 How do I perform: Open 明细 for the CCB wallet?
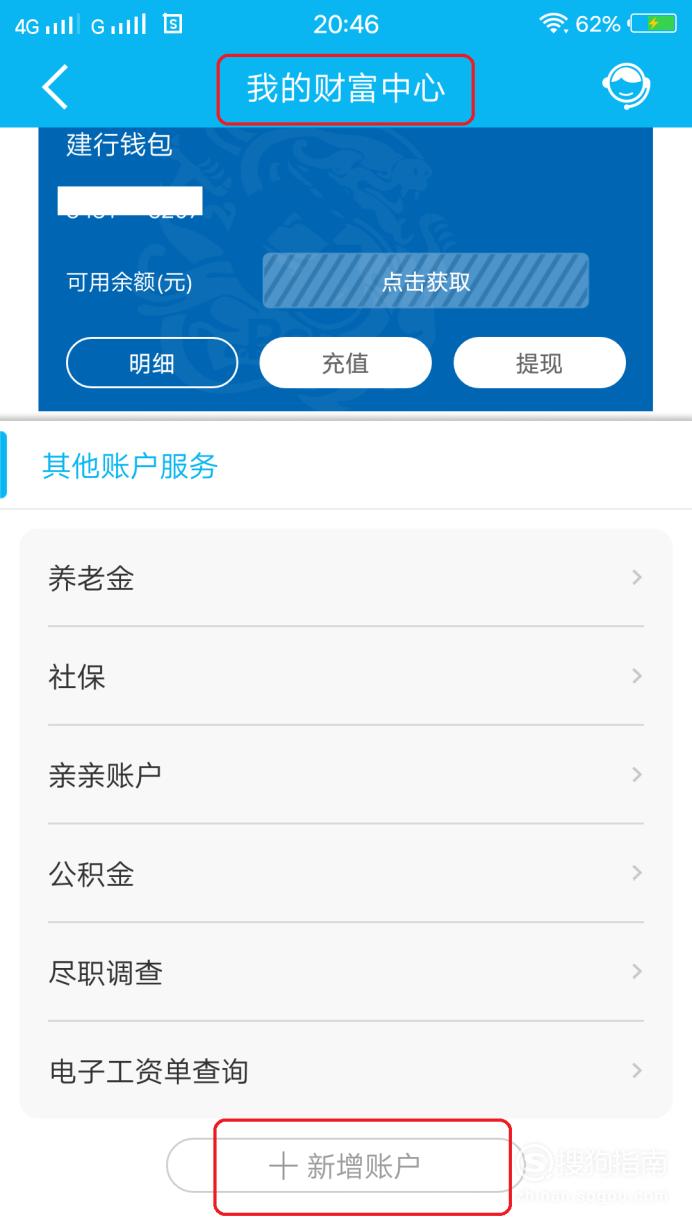[152, 363]
